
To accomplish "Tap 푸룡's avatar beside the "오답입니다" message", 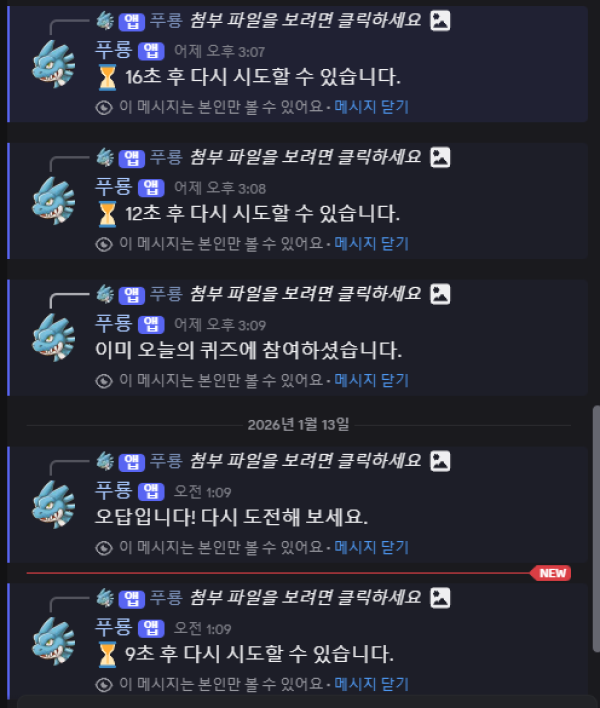I will point(54,504).
